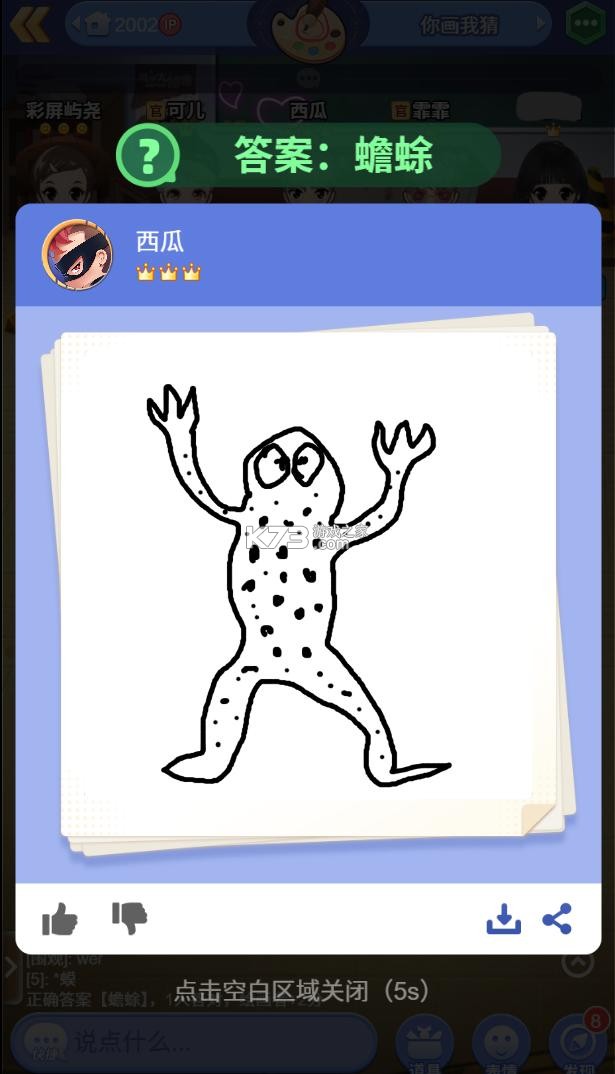
Task: Like the toad drawing with thumbs up
Action: (x=60, y=919)
